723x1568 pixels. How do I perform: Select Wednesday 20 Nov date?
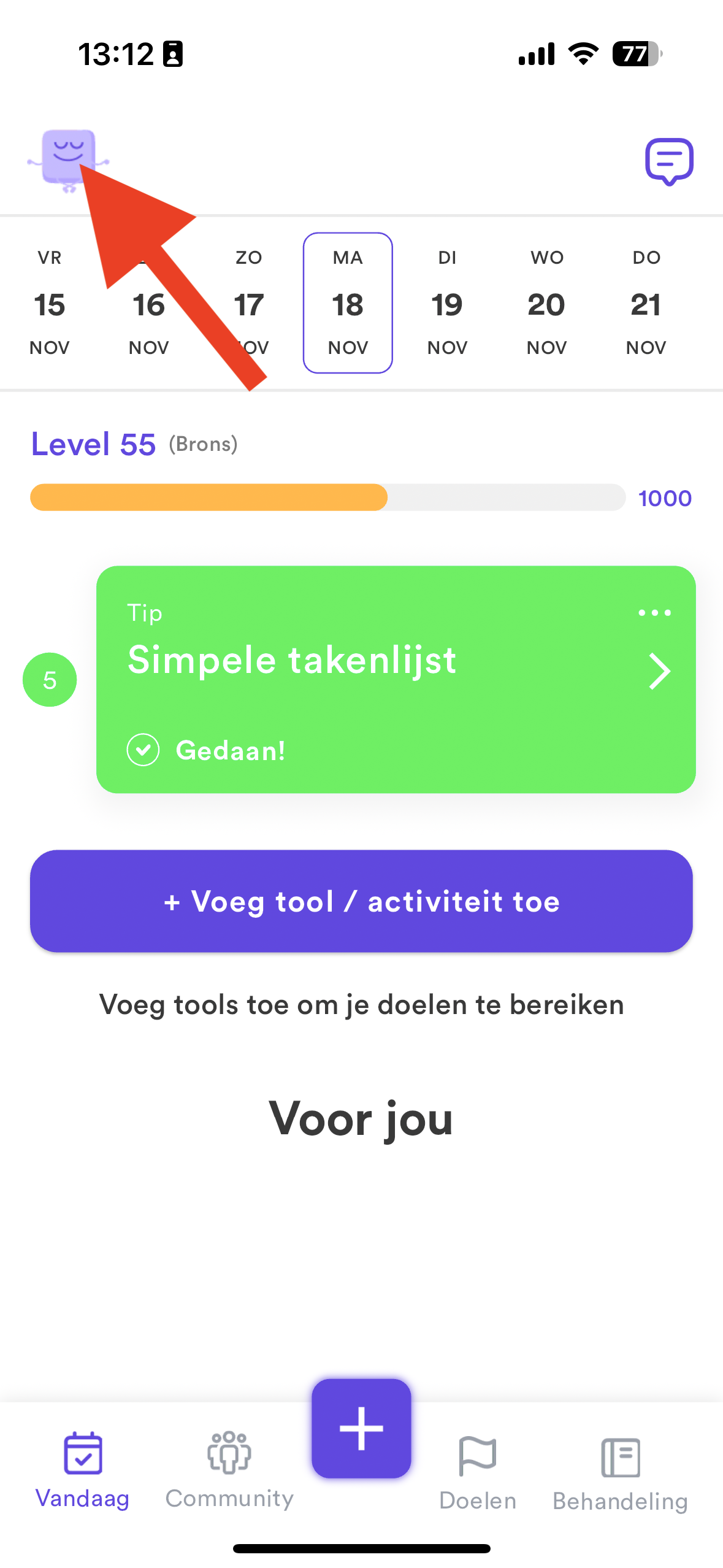click(x=546, y=303)
